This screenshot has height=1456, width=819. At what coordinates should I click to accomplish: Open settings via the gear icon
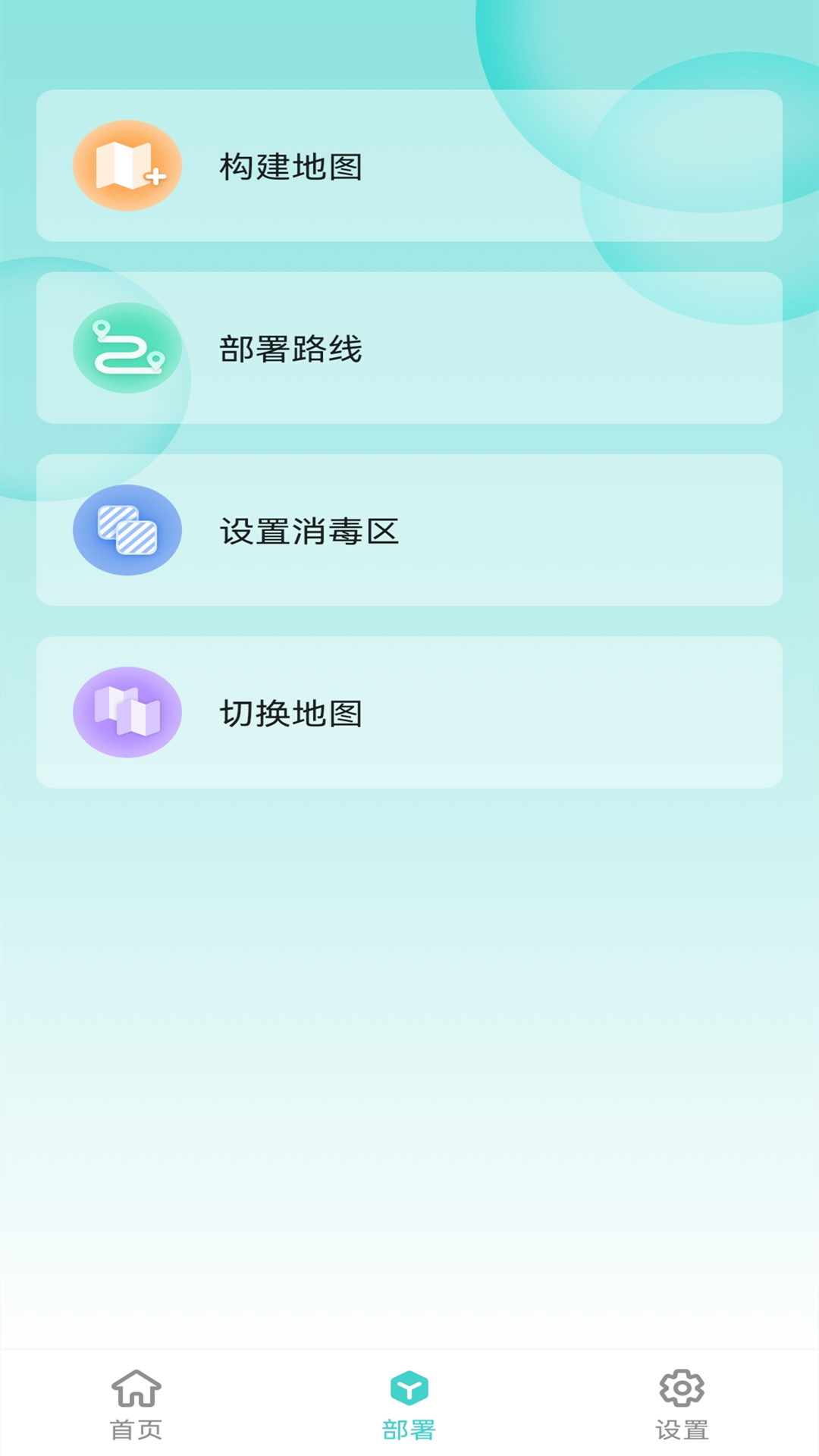pyautogui.click(x=681, y=1401)
